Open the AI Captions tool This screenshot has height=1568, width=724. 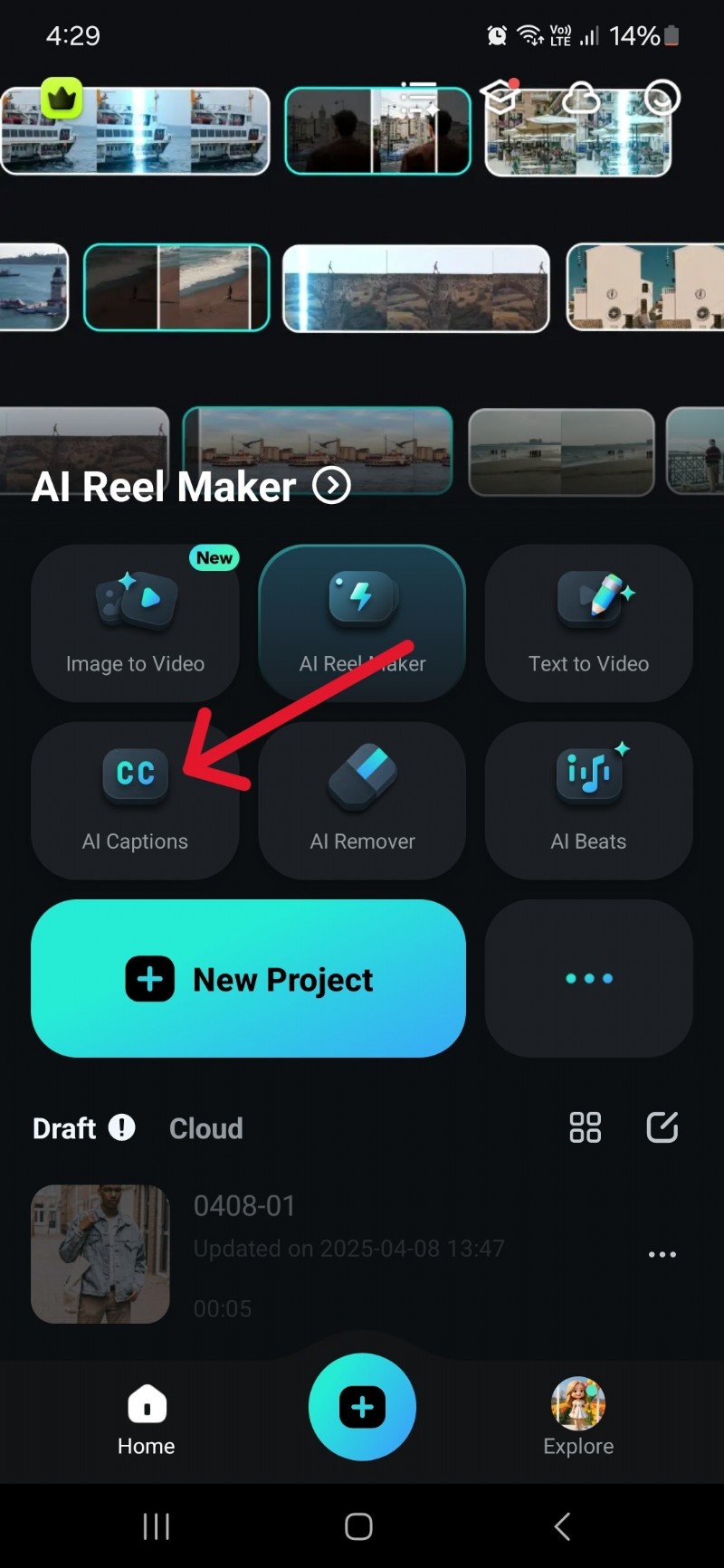tap(136, 801)
